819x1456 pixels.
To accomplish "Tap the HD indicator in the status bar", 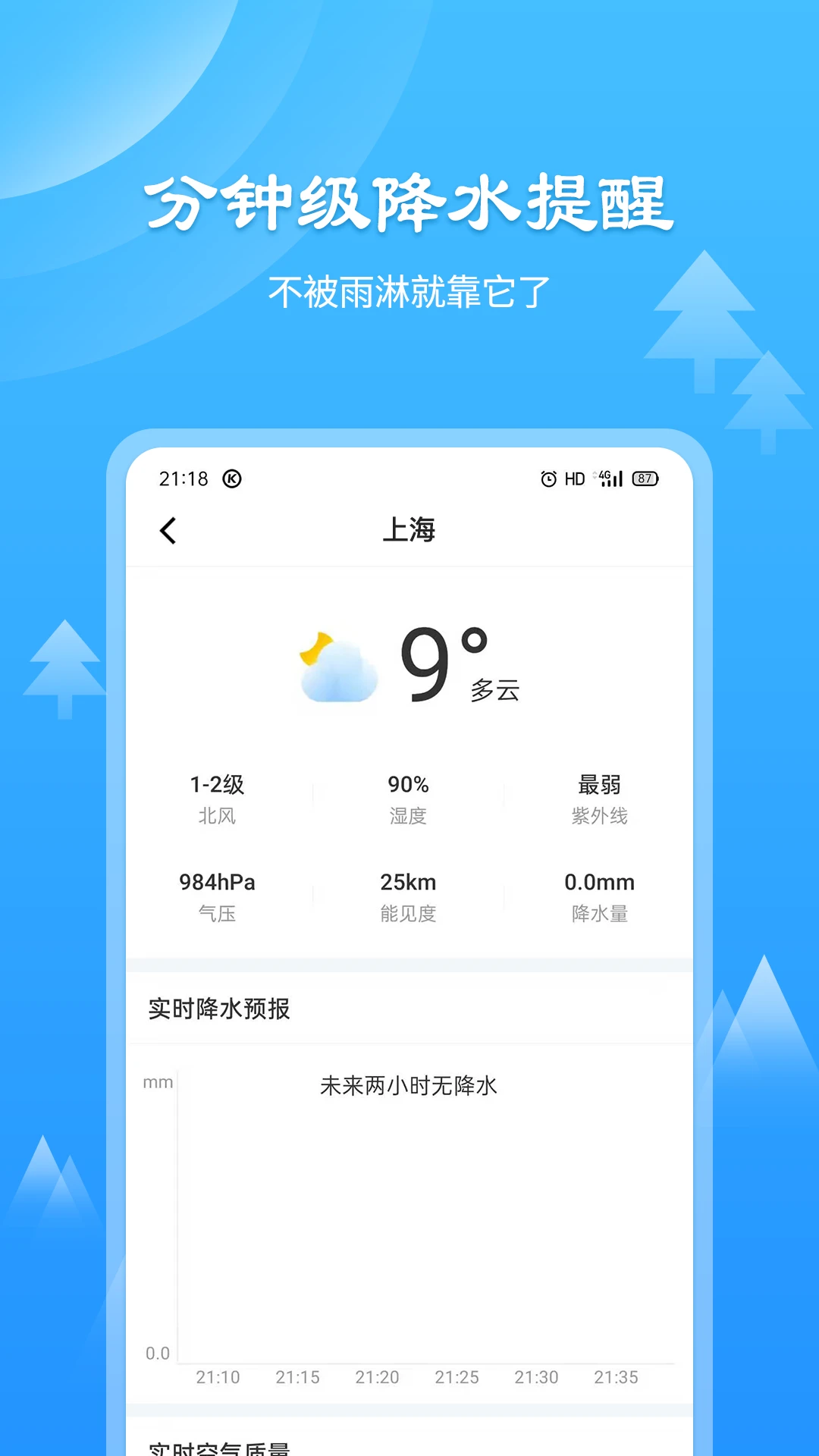I will tap(574, 479).
